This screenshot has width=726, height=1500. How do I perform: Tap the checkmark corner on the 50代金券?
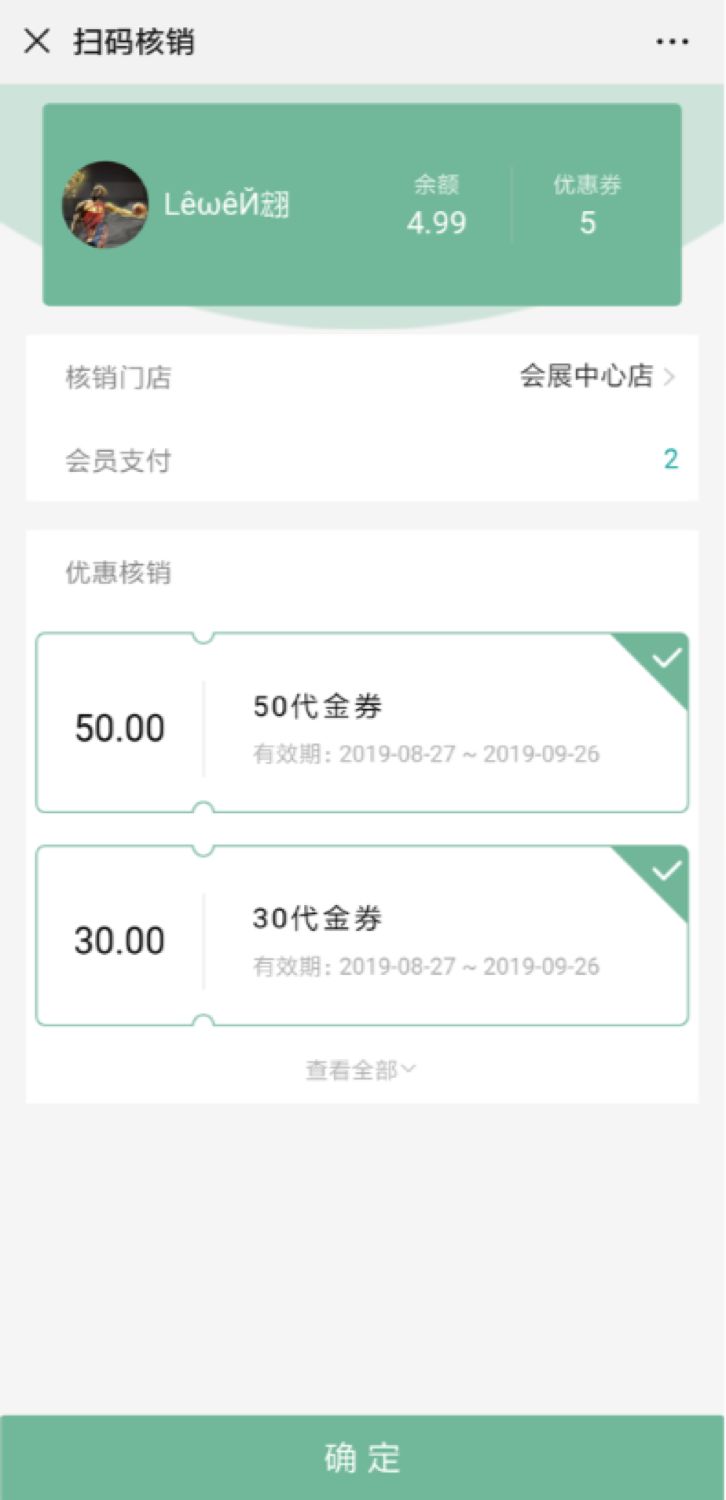(x=665, y=658)
